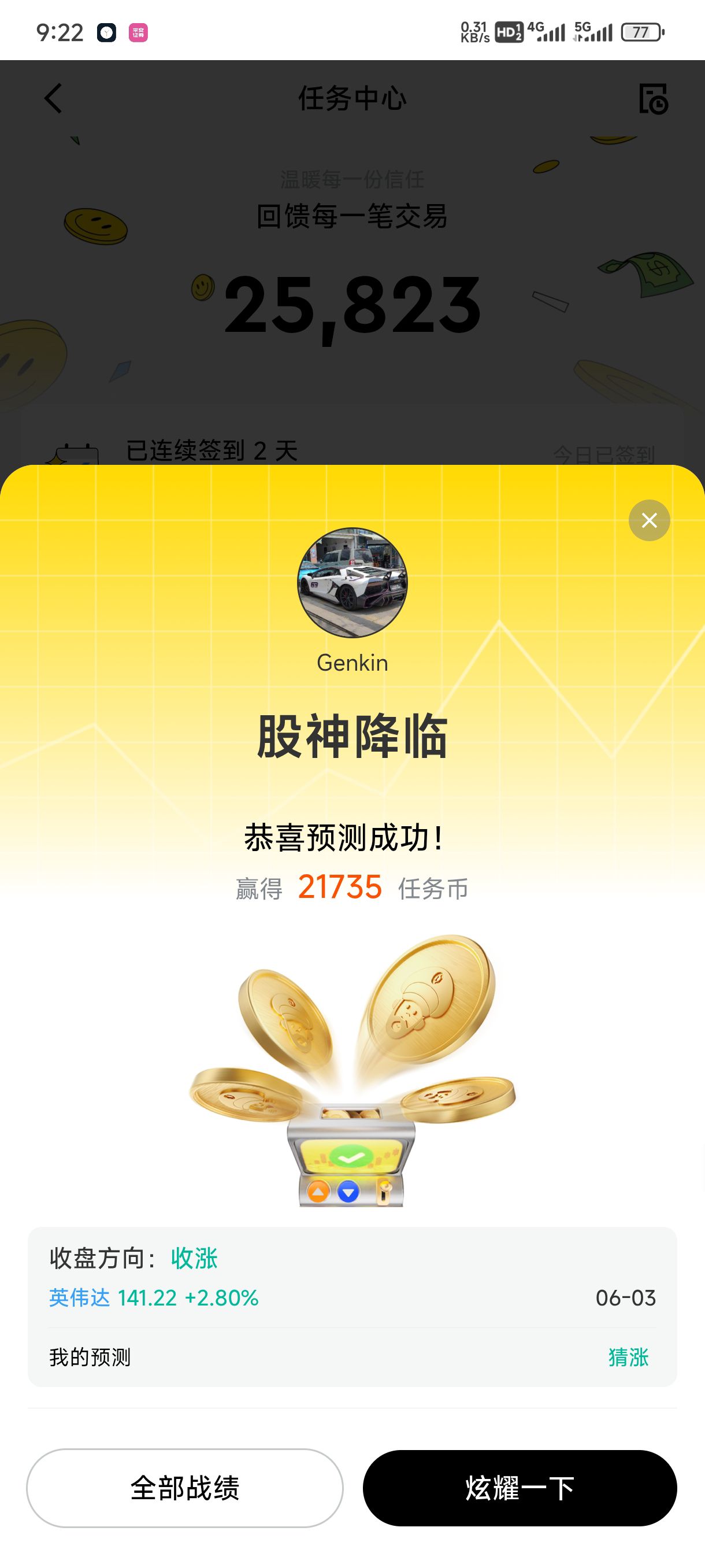
Task: Open the 英伟达 stock link
Action: click(x=80, y=1299)
